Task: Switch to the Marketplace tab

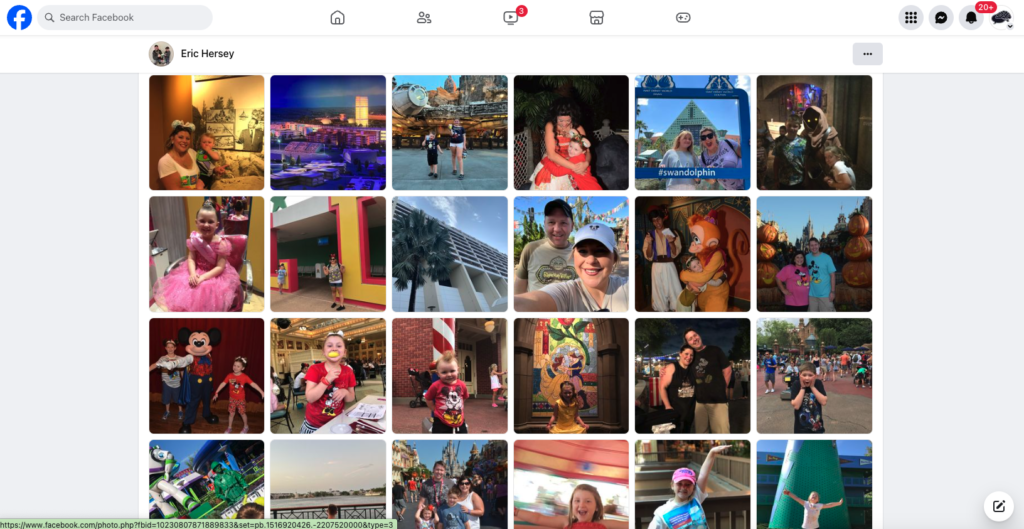Action: pos(596,17)
